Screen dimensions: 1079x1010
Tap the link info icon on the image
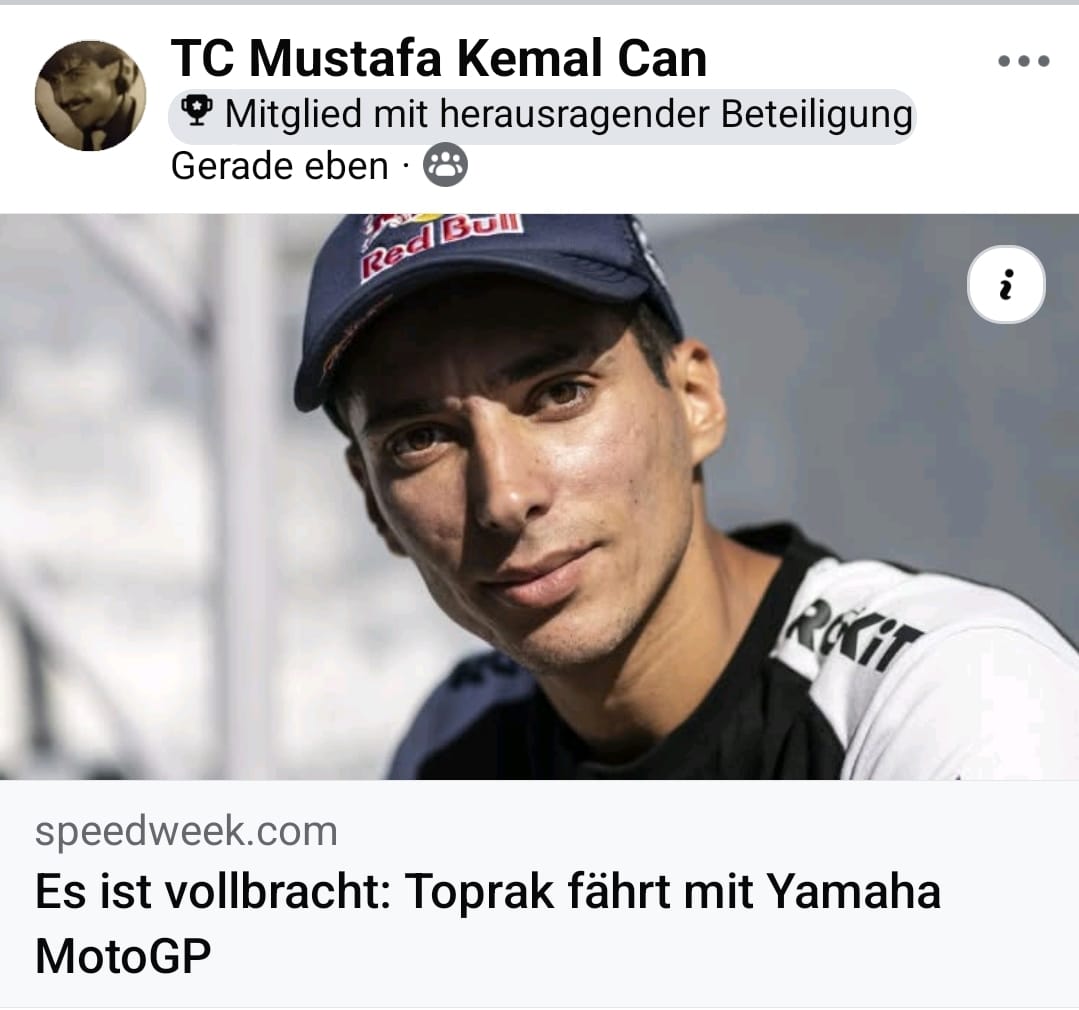coord(1005,285)
